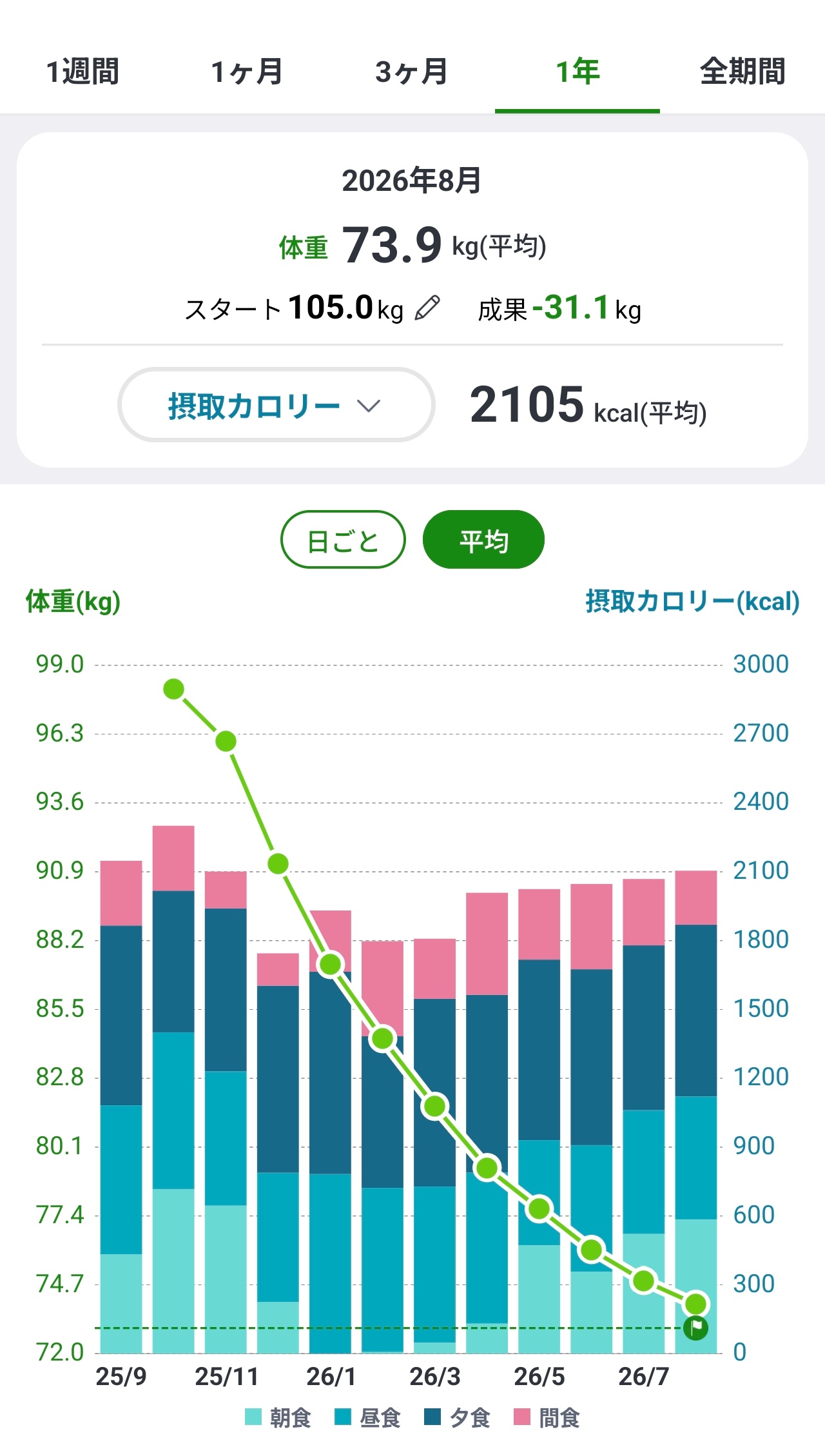Switch to the 1週間 tab
This screenshot has height=1456, width=825.
click(82, 71)
